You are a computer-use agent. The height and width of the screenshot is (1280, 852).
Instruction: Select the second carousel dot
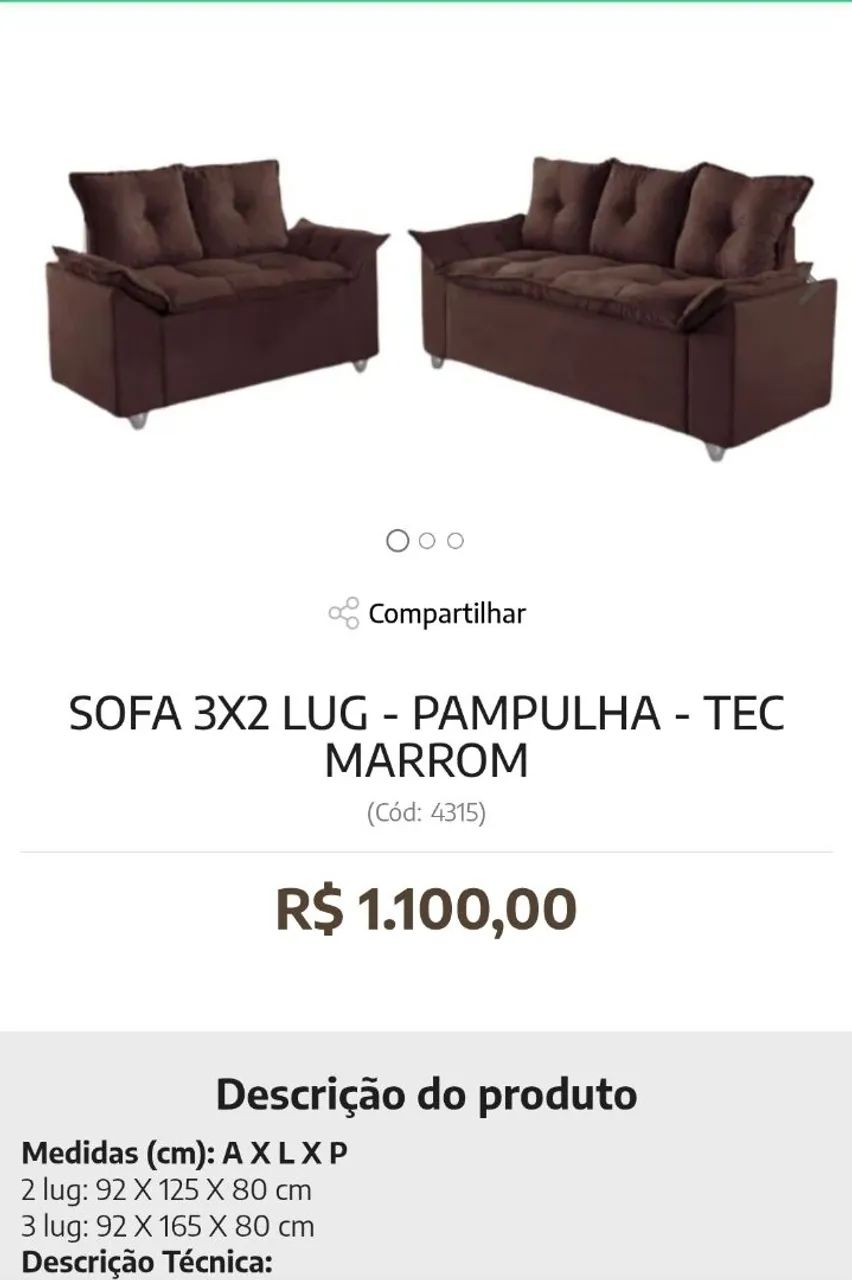coord(428,540)
